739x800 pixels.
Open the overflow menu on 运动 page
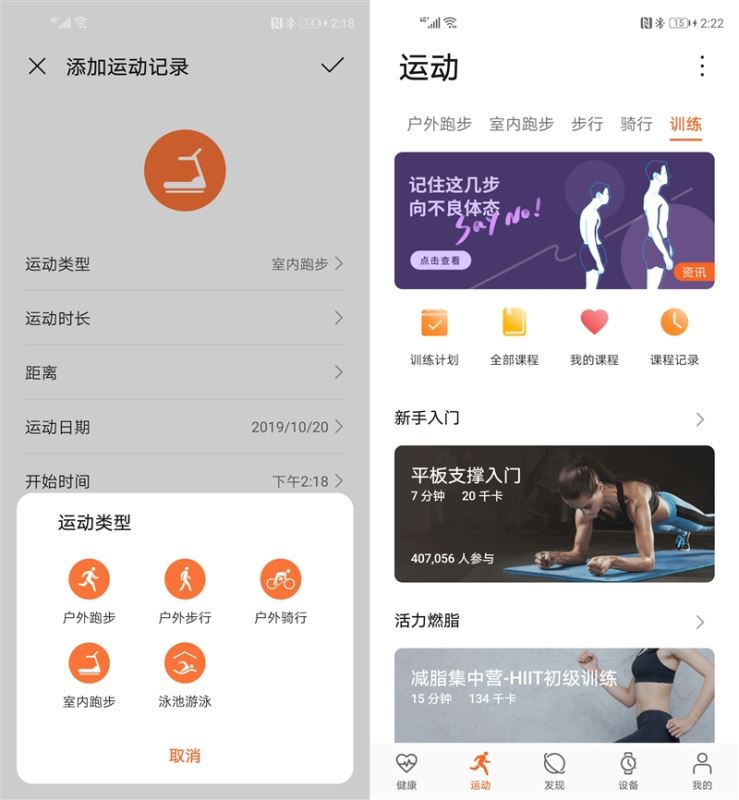tap(702, 67)
